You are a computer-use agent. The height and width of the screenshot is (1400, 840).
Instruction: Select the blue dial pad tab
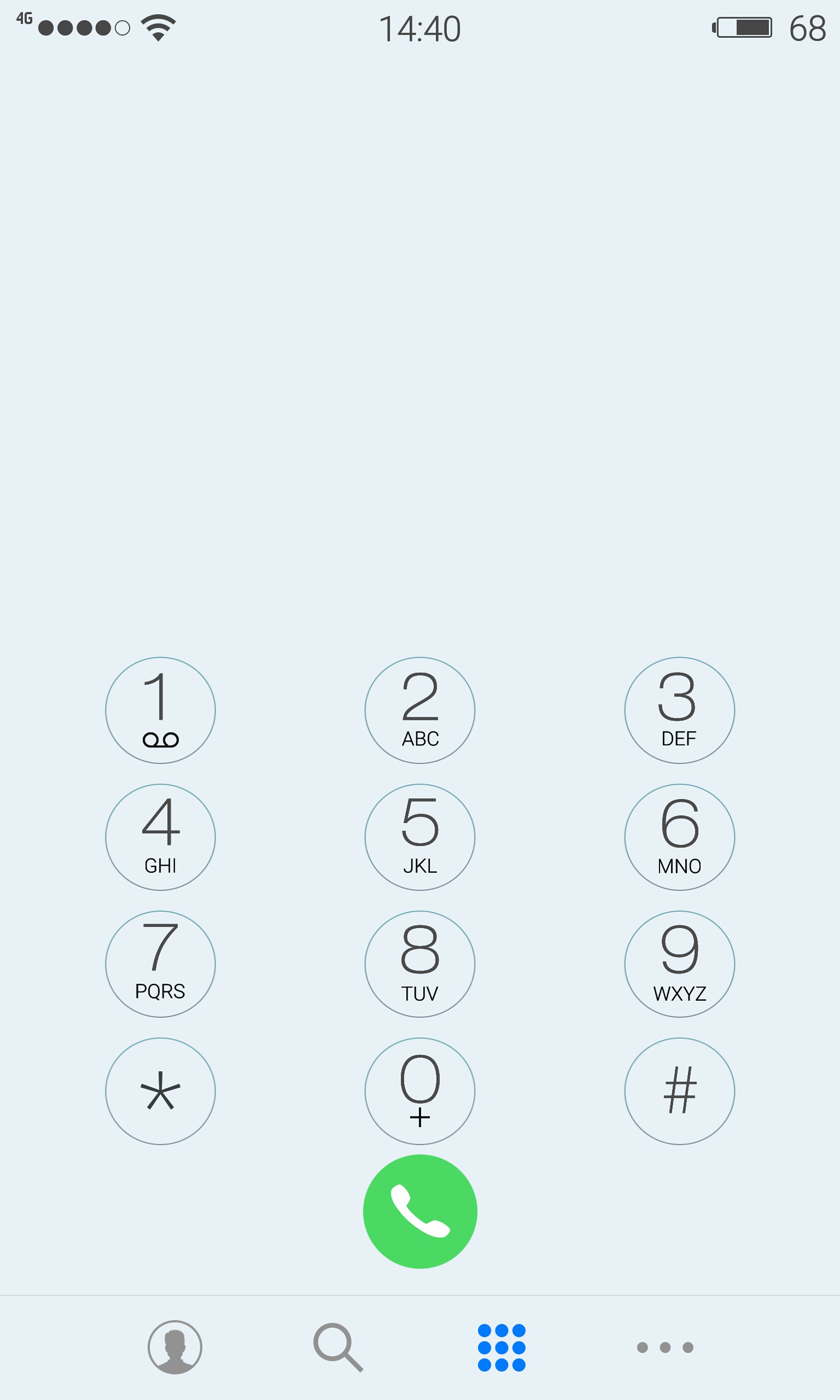pos(501,1347)
